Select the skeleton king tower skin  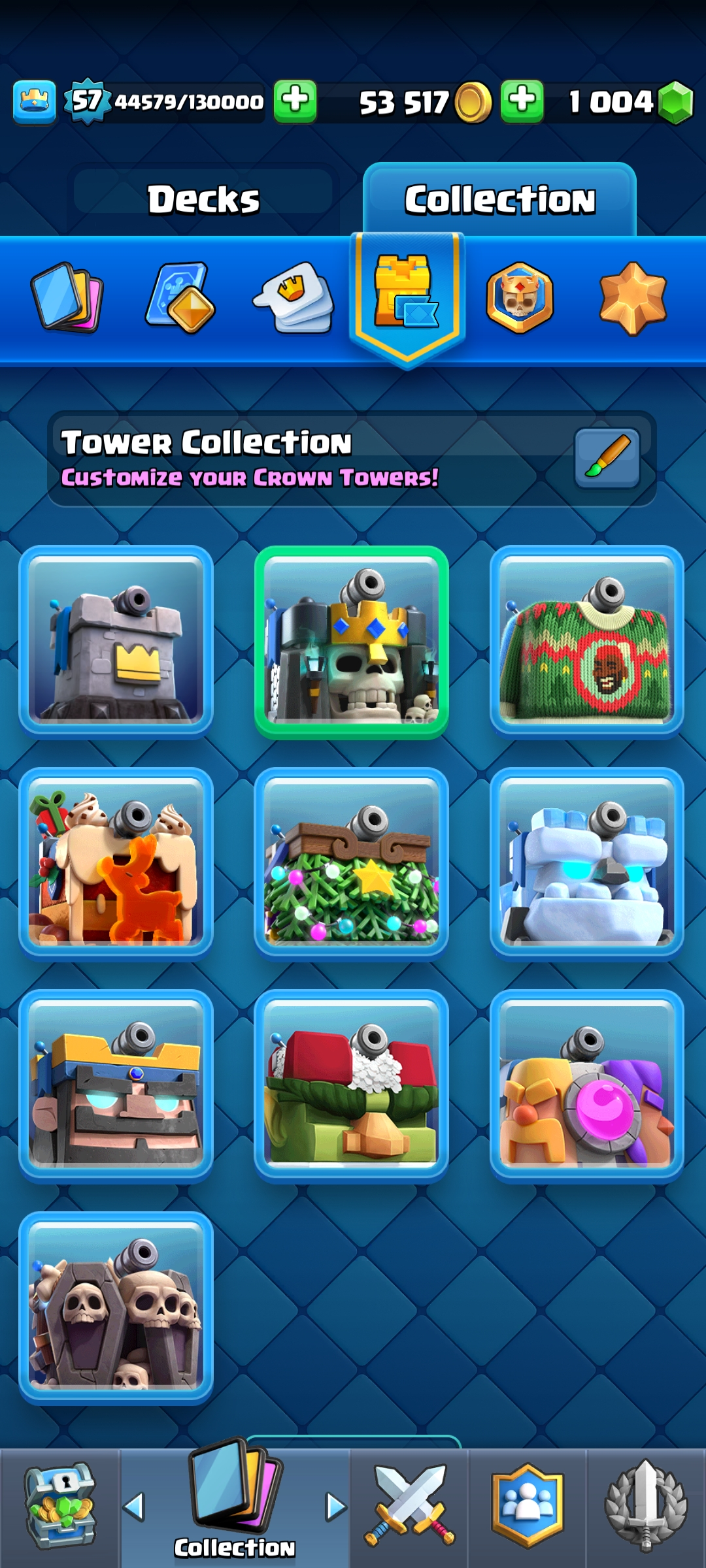[x=352, y=642]
